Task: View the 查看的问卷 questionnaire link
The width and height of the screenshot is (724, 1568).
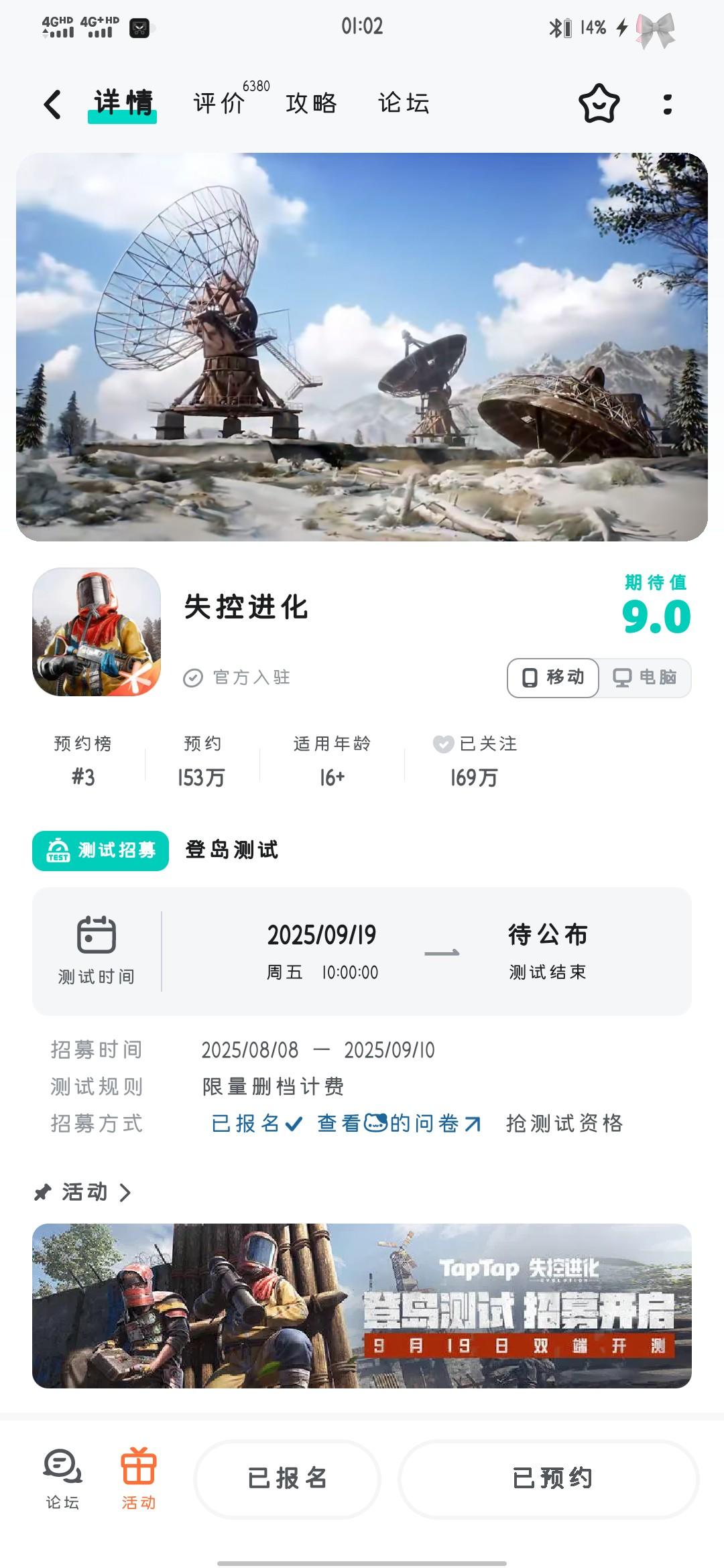Action: [399, 1123]
